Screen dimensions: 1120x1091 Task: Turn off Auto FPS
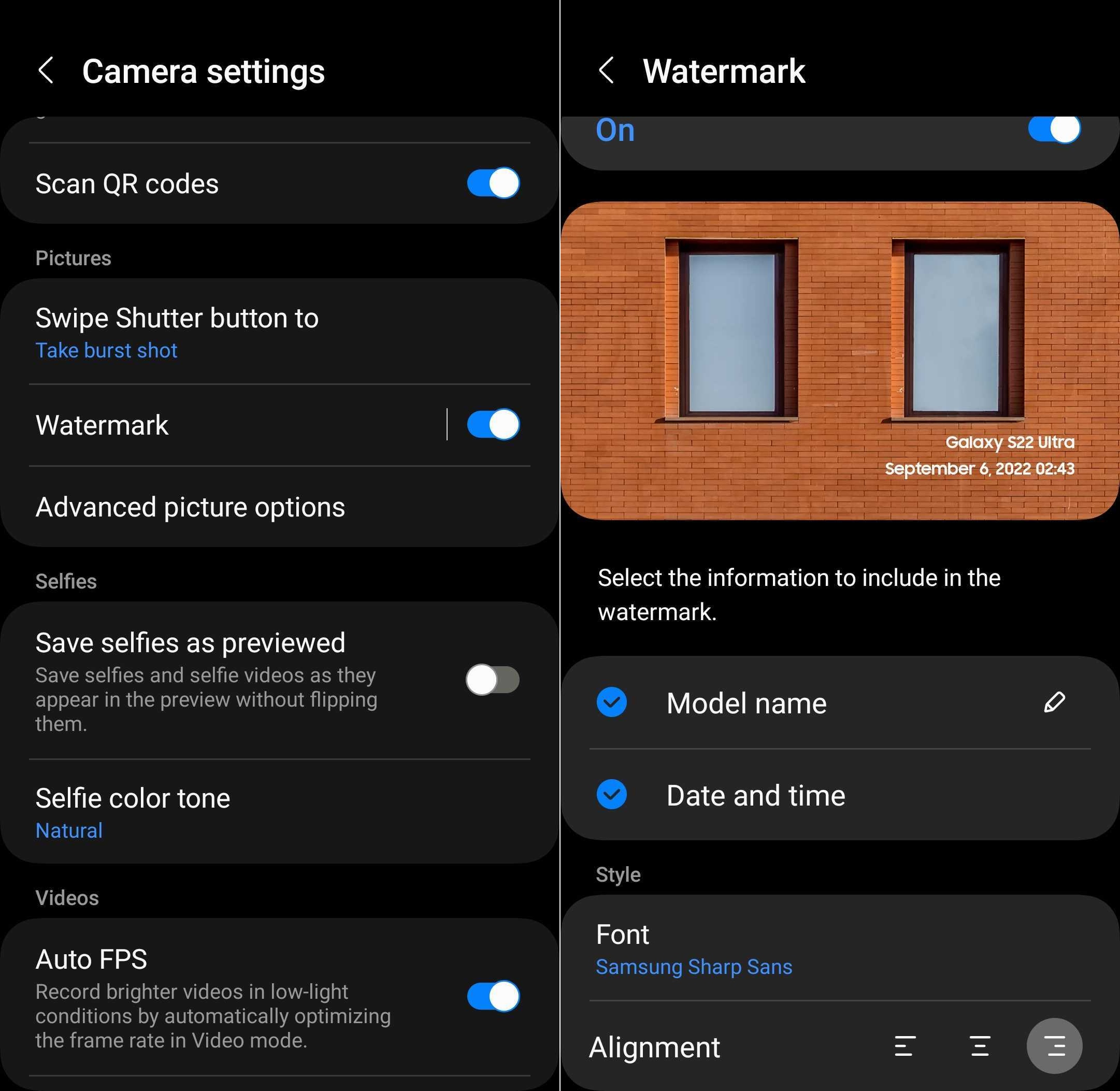click(x=493, y=996)
